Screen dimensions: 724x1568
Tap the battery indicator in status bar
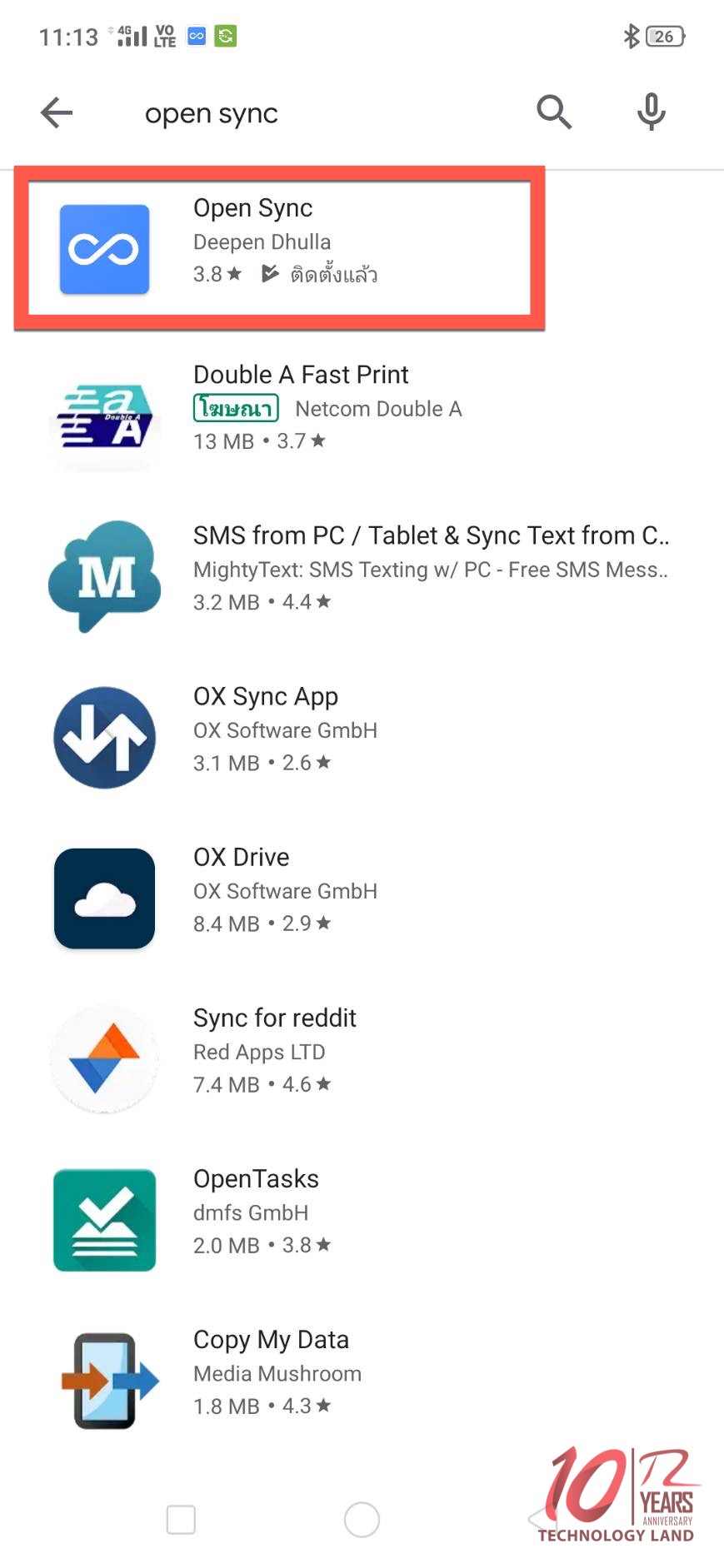(662, 36)
